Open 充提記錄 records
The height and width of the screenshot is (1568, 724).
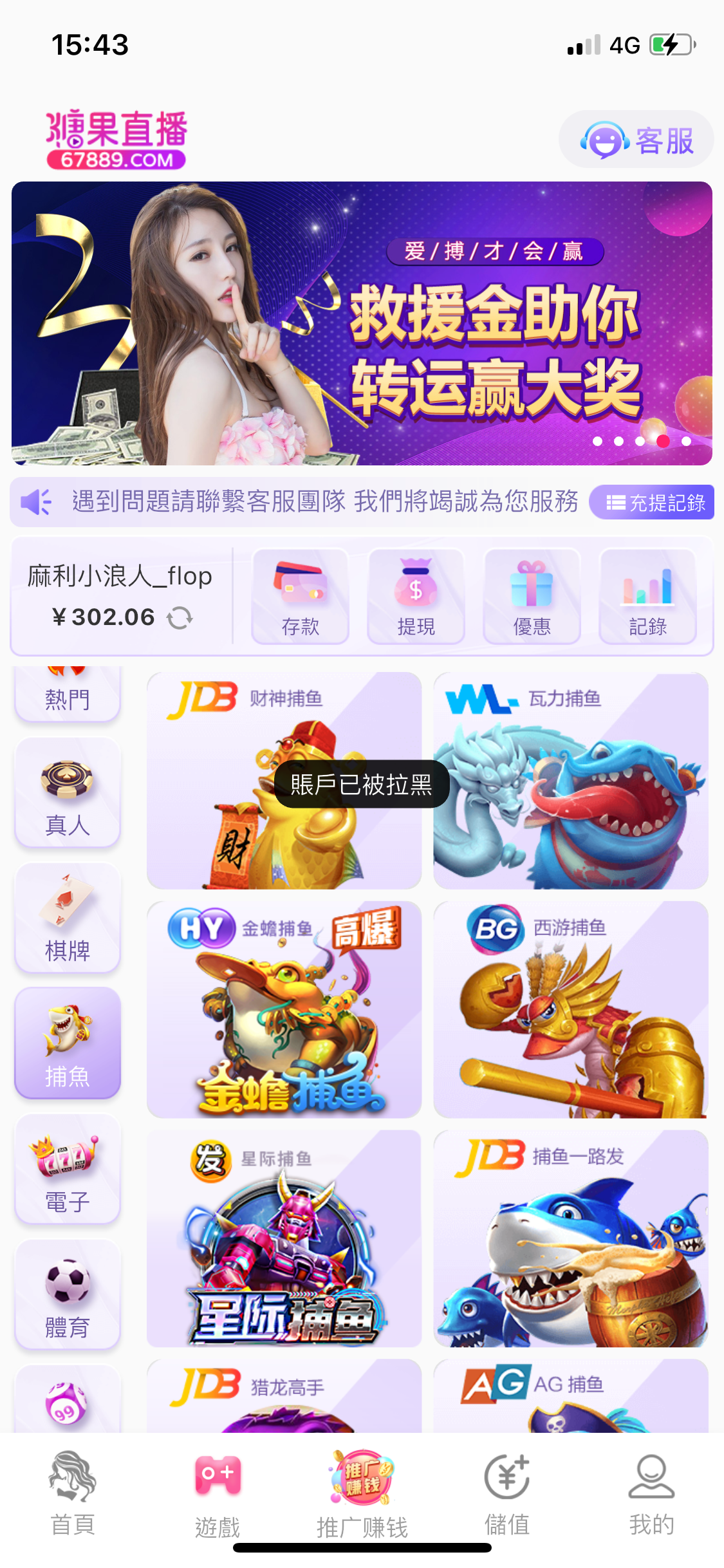coord(653,503)
